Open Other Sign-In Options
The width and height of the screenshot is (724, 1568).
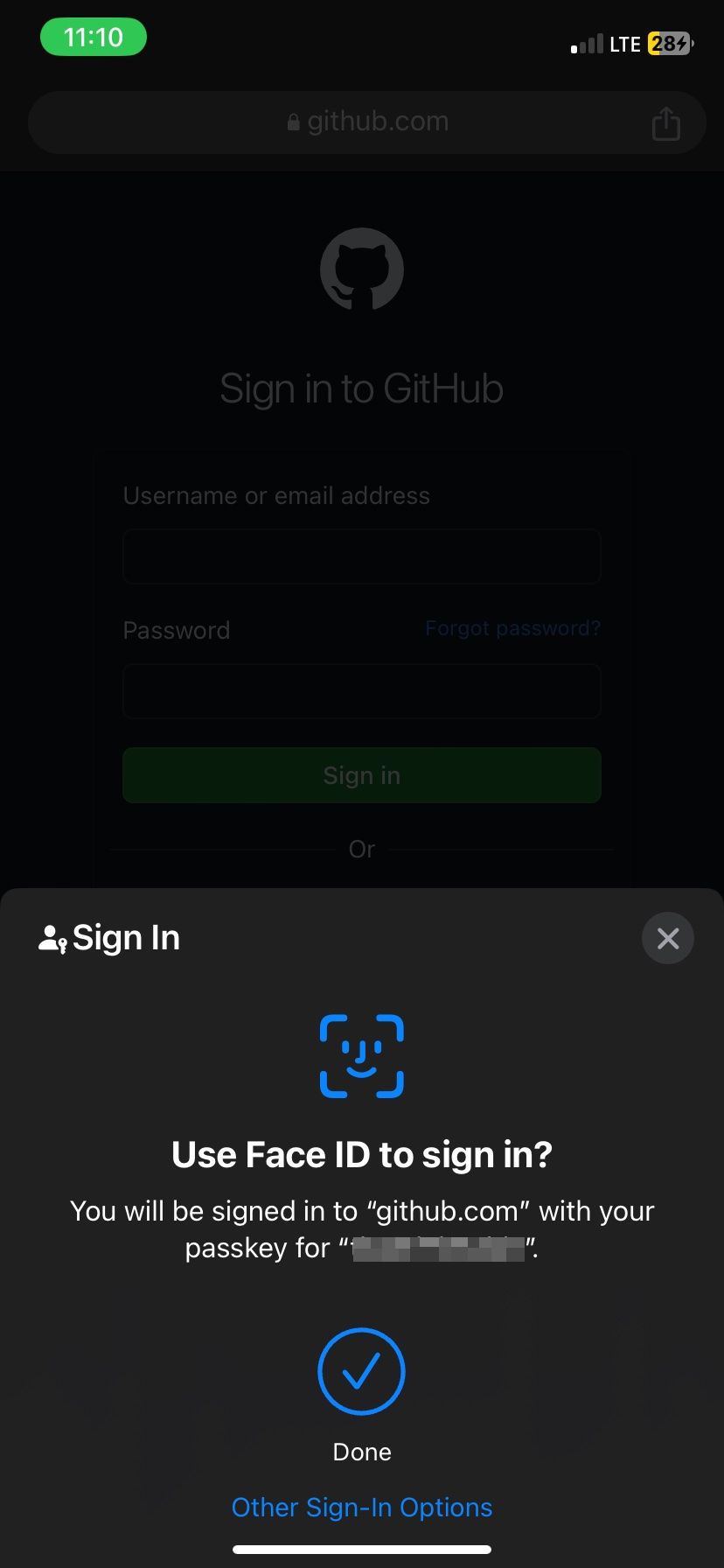pyautogui.click(x=362, y=1507)
